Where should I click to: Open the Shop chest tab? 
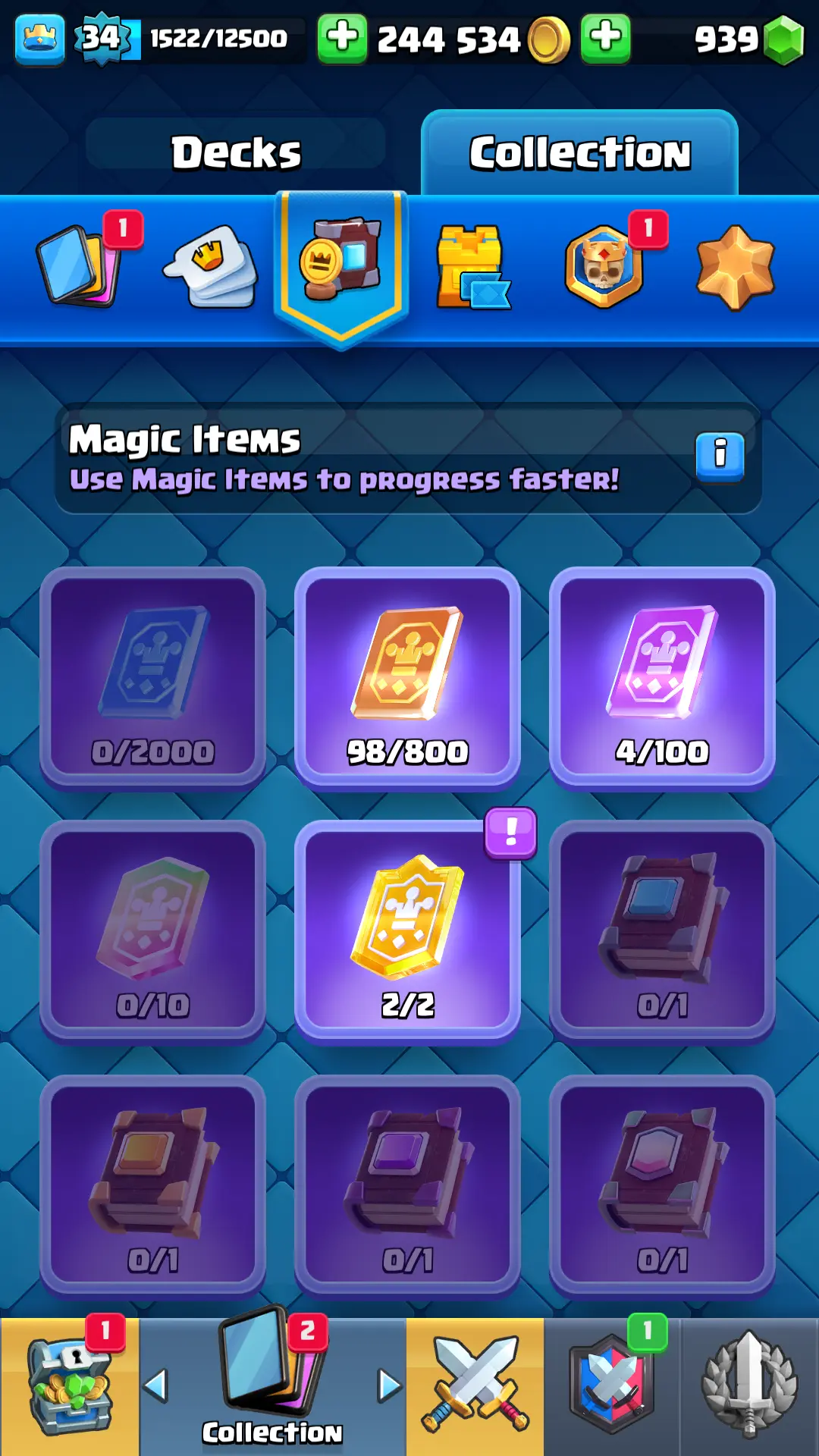[69, 1386]
